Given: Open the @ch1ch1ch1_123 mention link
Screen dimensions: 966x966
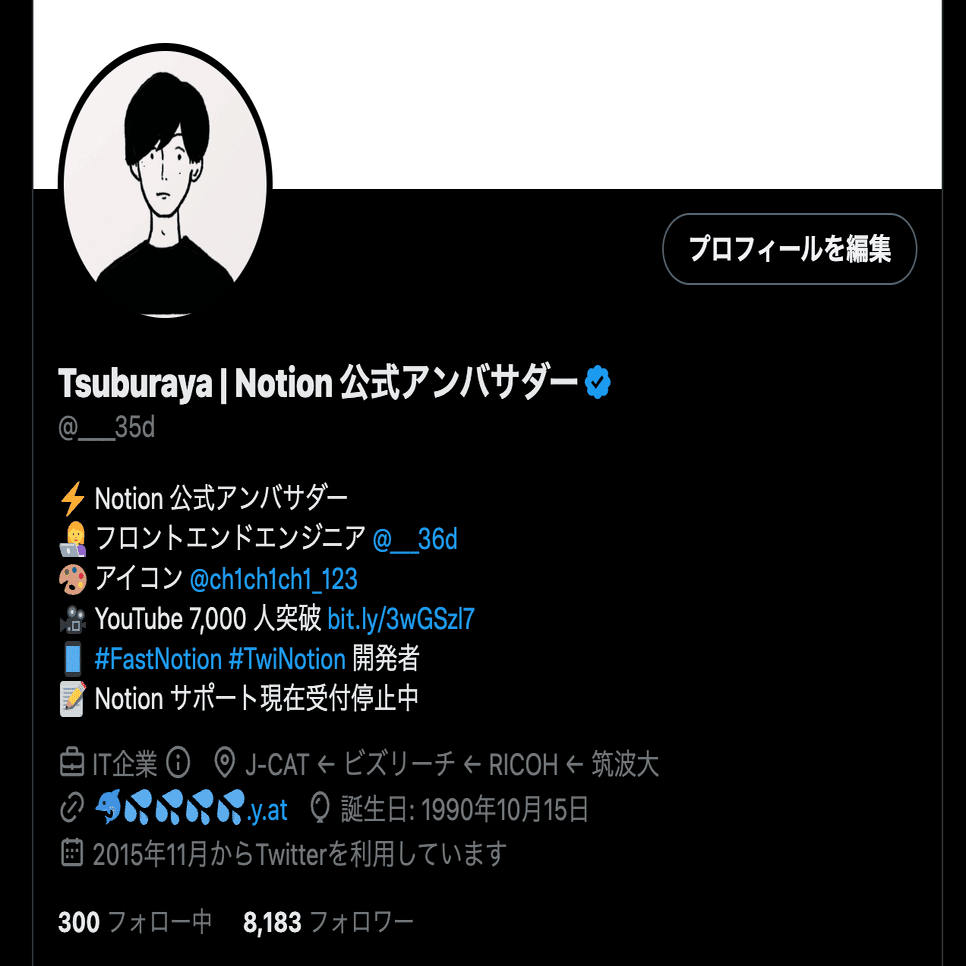Looking at the screenshot, I should tap(273, 579).
